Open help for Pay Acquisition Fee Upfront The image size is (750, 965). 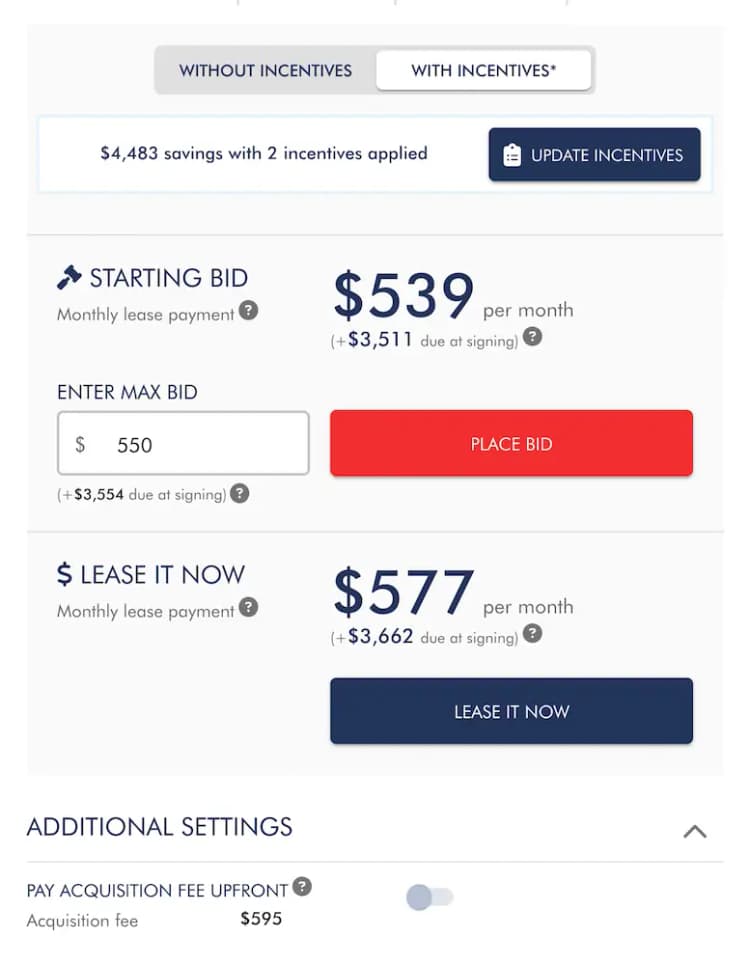click(302, 886)
